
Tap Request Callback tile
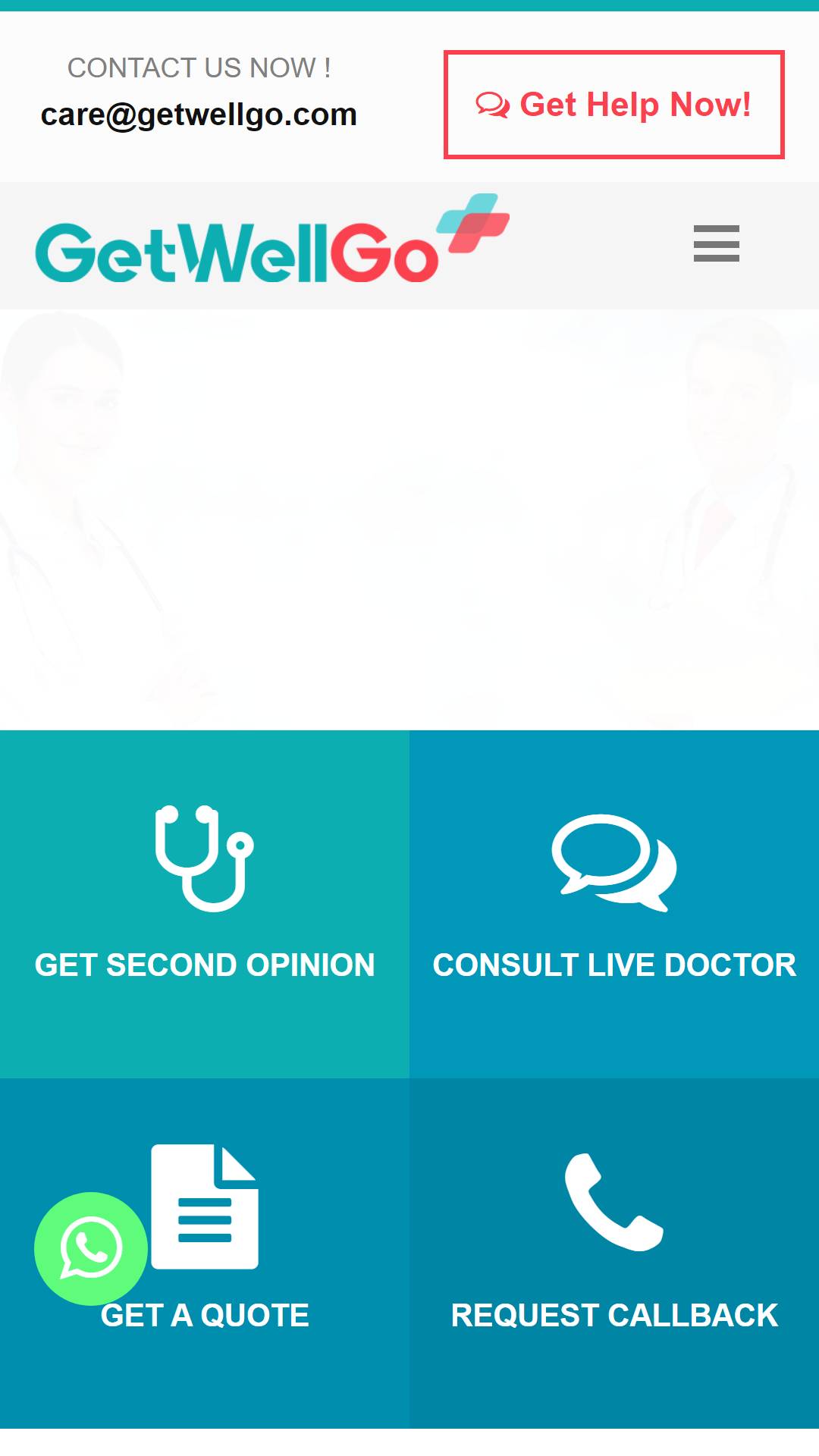pos(614,1254)
